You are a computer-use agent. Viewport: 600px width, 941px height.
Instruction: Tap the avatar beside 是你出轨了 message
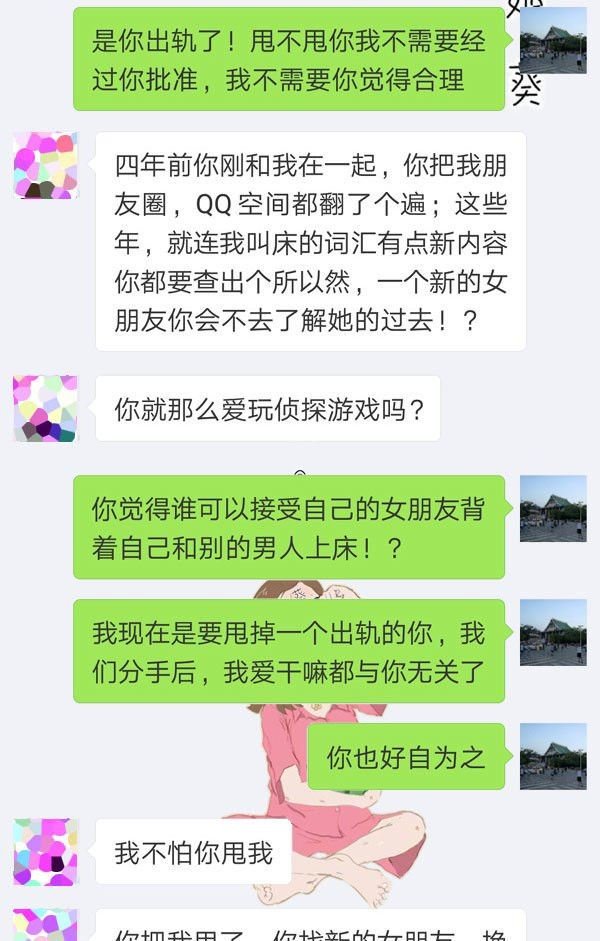coord(553,41)
